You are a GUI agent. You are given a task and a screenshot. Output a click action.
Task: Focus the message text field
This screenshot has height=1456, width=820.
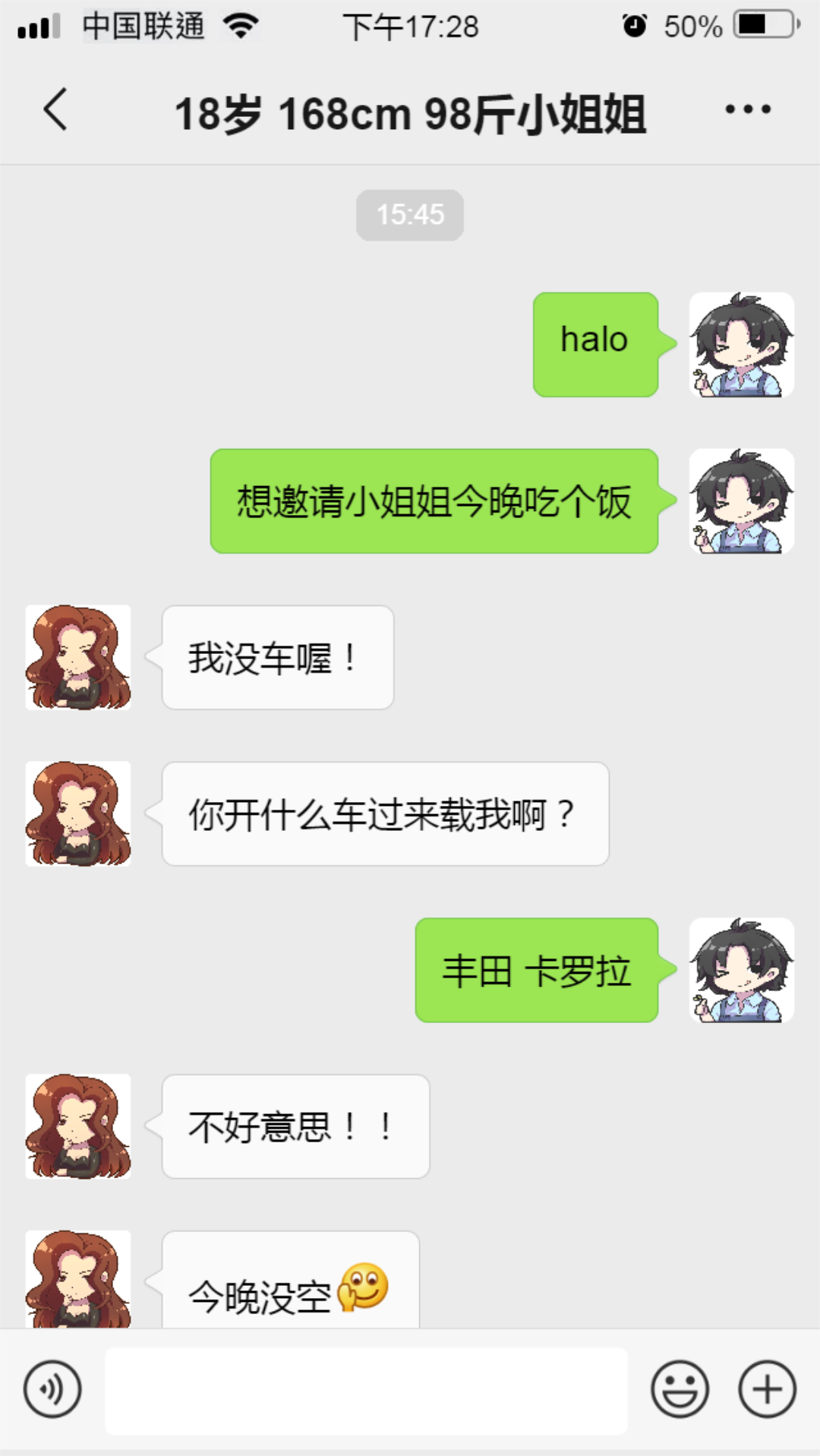366,1391
